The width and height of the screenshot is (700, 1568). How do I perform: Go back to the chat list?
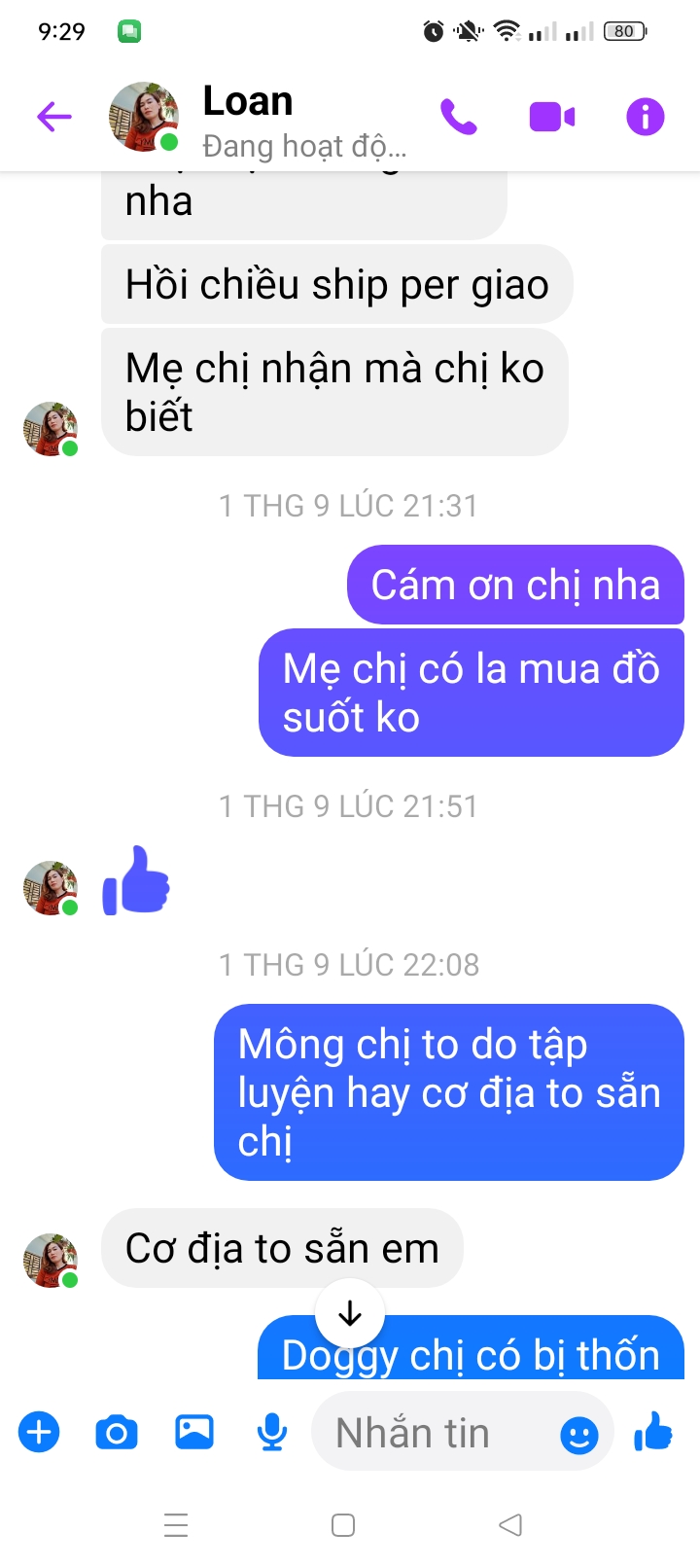coord(54,118)
